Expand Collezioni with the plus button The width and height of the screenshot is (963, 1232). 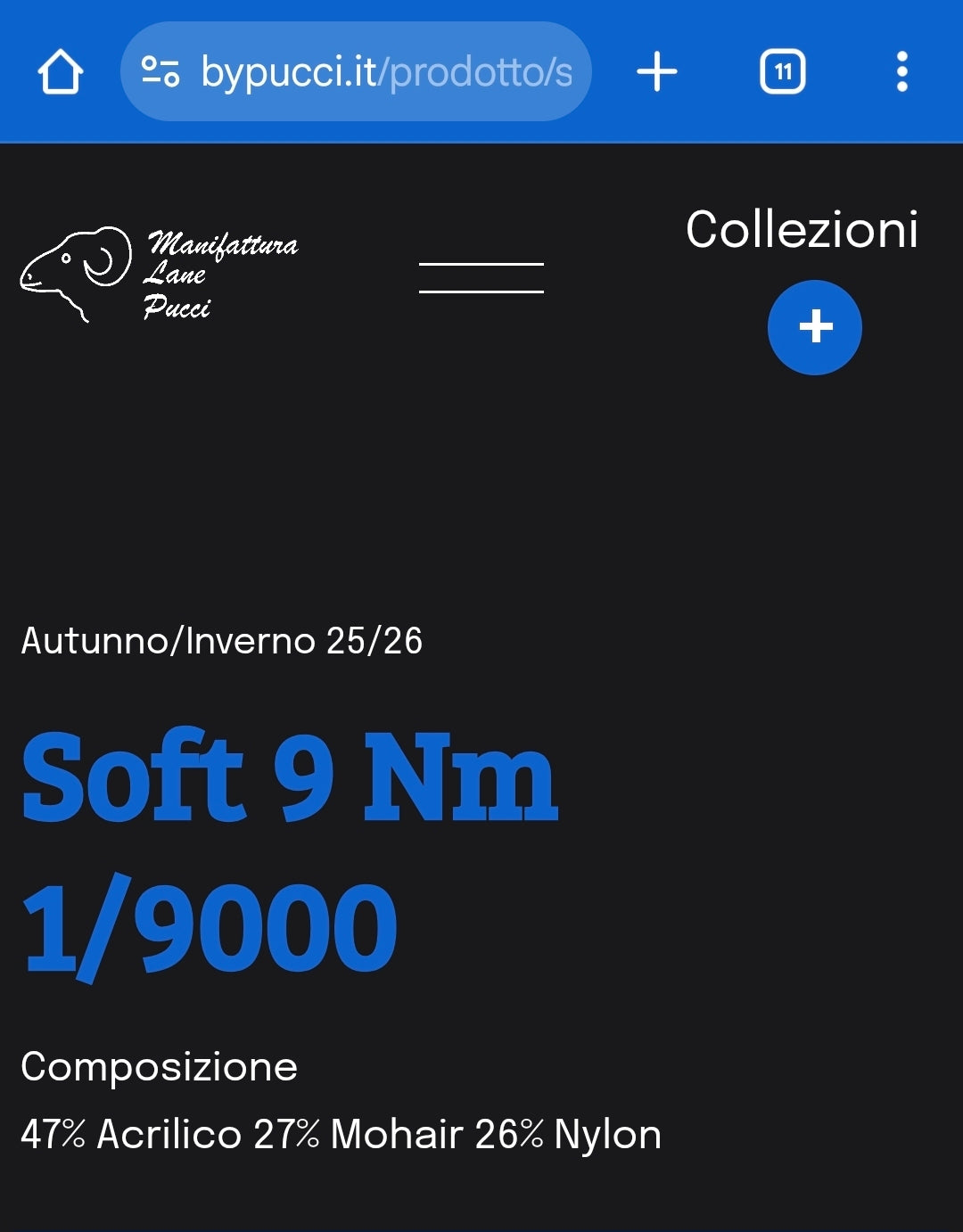tap(814, 327)
